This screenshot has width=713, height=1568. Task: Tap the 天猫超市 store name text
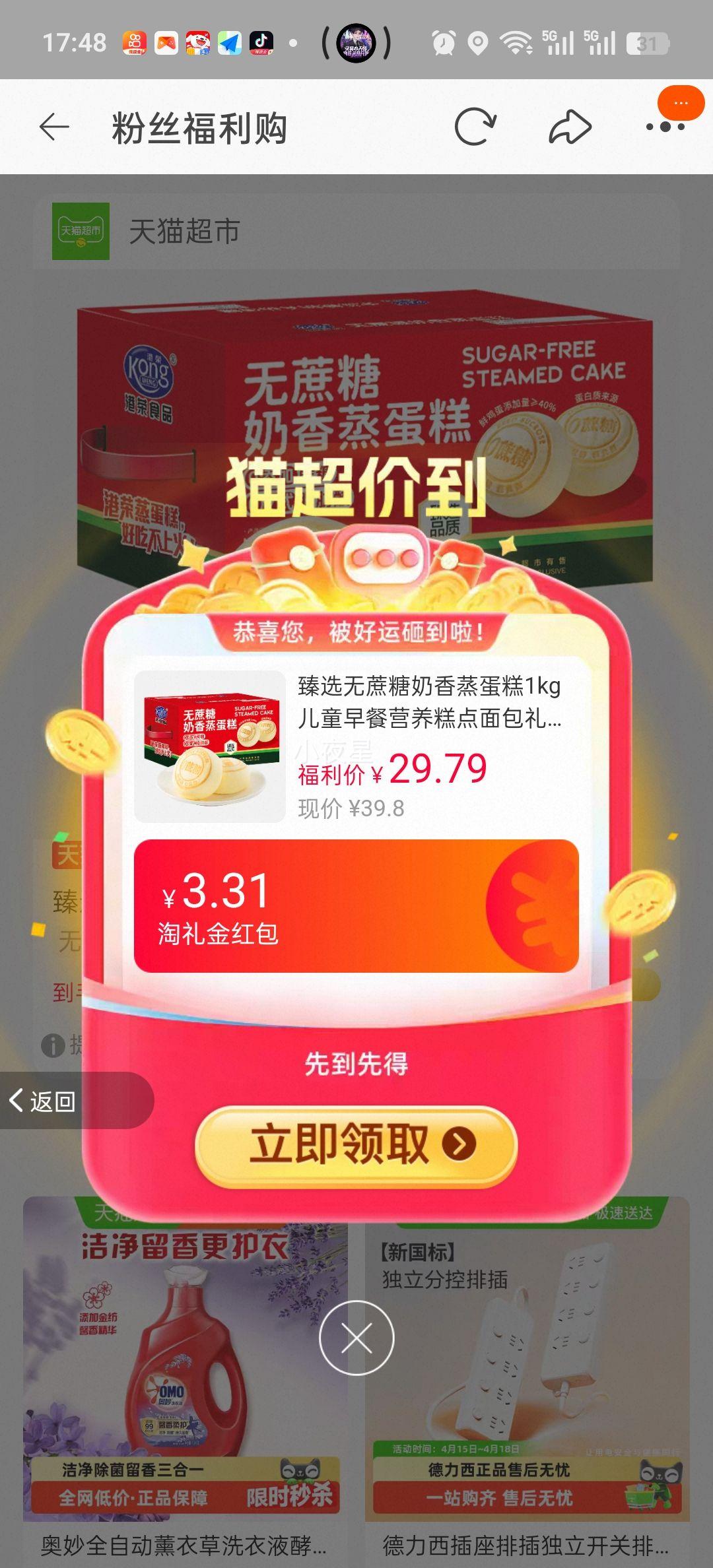coord(185,230)
